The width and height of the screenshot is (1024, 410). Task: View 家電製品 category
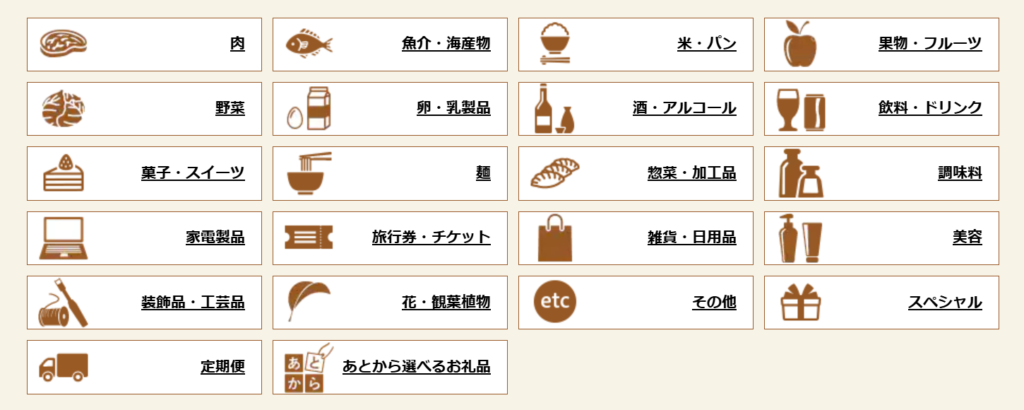tap(144, 238)
